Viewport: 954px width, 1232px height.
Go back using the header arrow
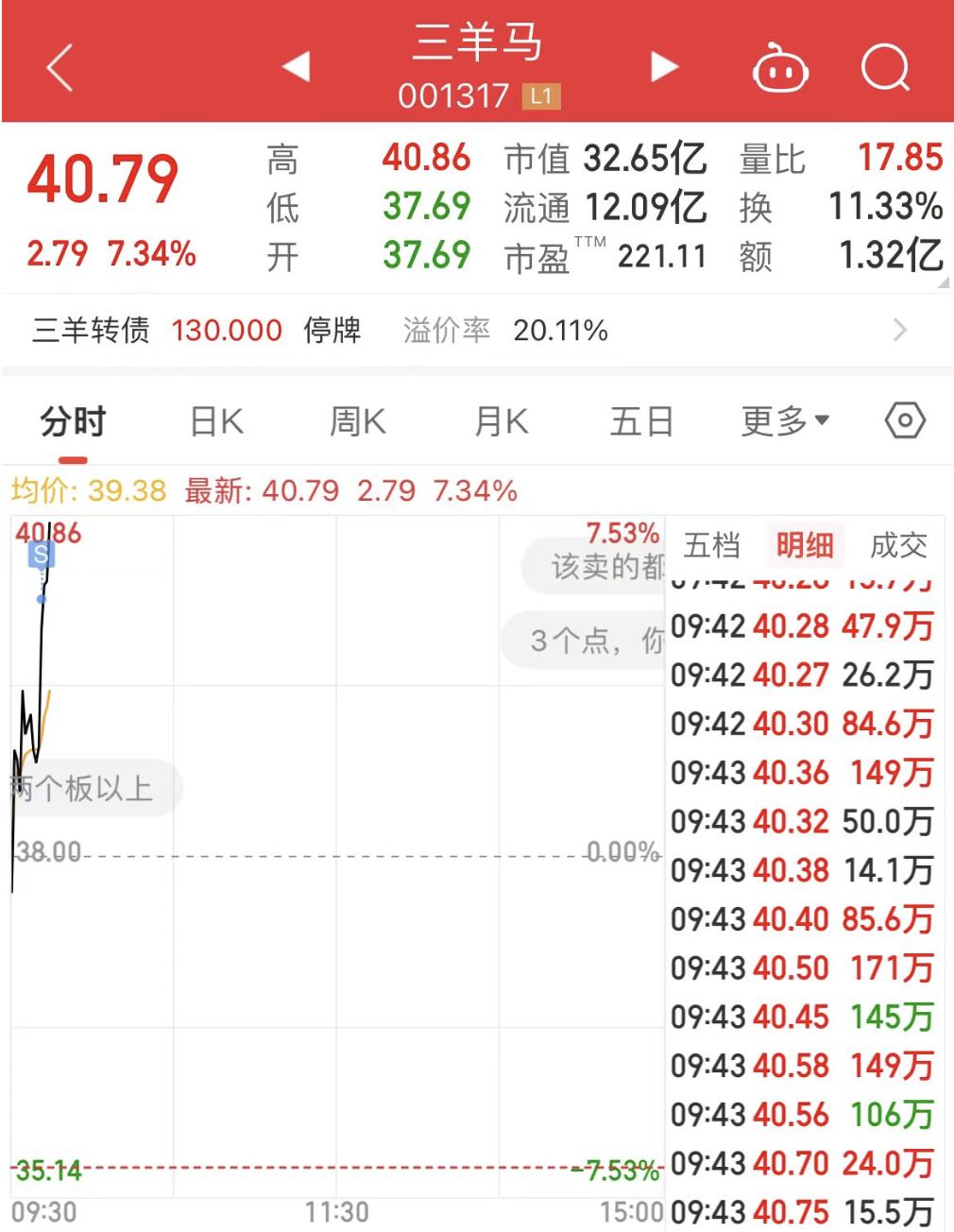click(x=60, y=68)
